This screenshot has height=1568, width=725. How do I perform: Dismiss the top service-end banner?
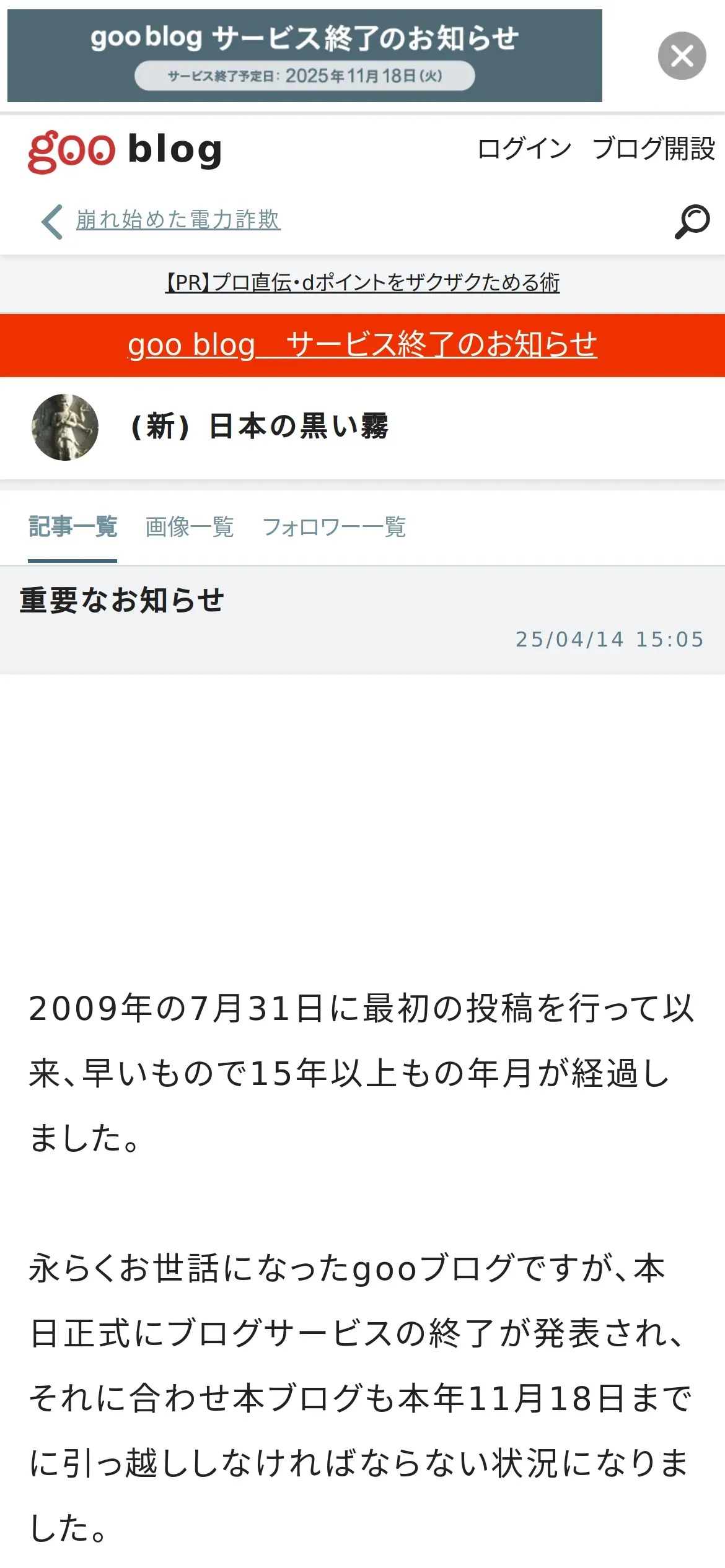pos(682,56)
